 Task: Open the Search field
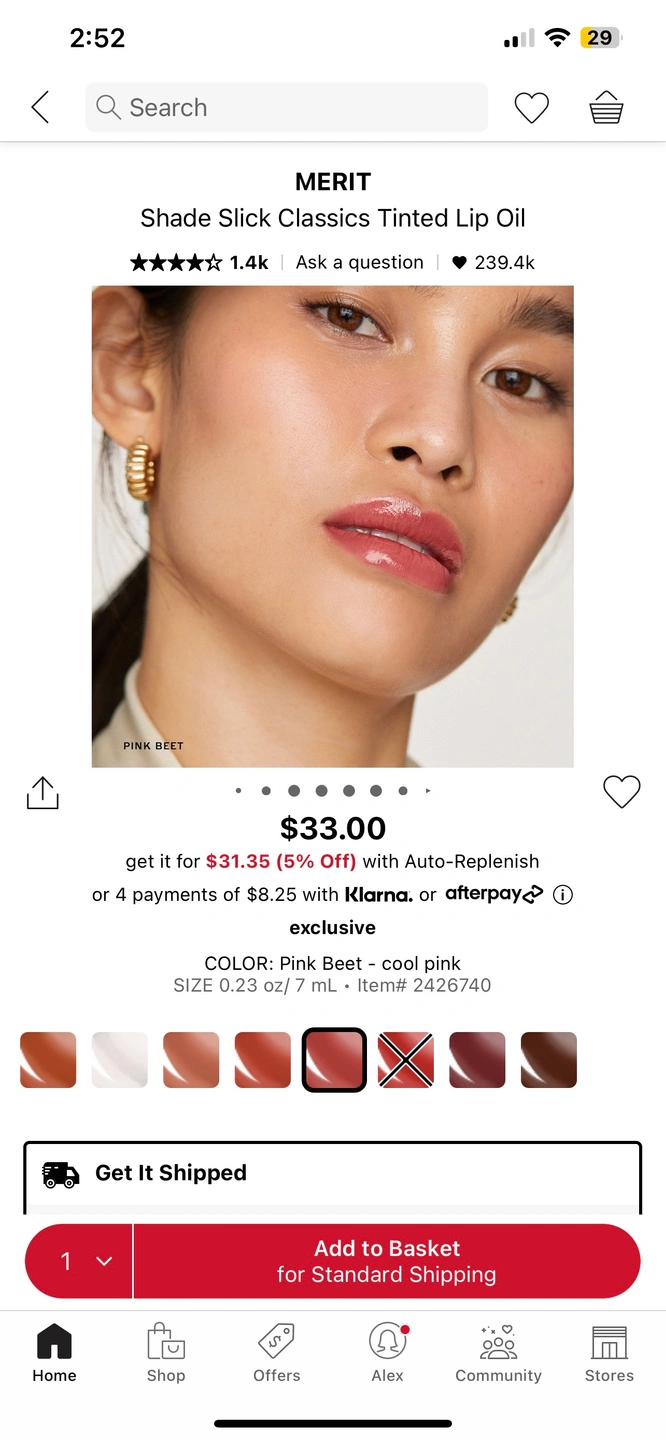(287, 107)
